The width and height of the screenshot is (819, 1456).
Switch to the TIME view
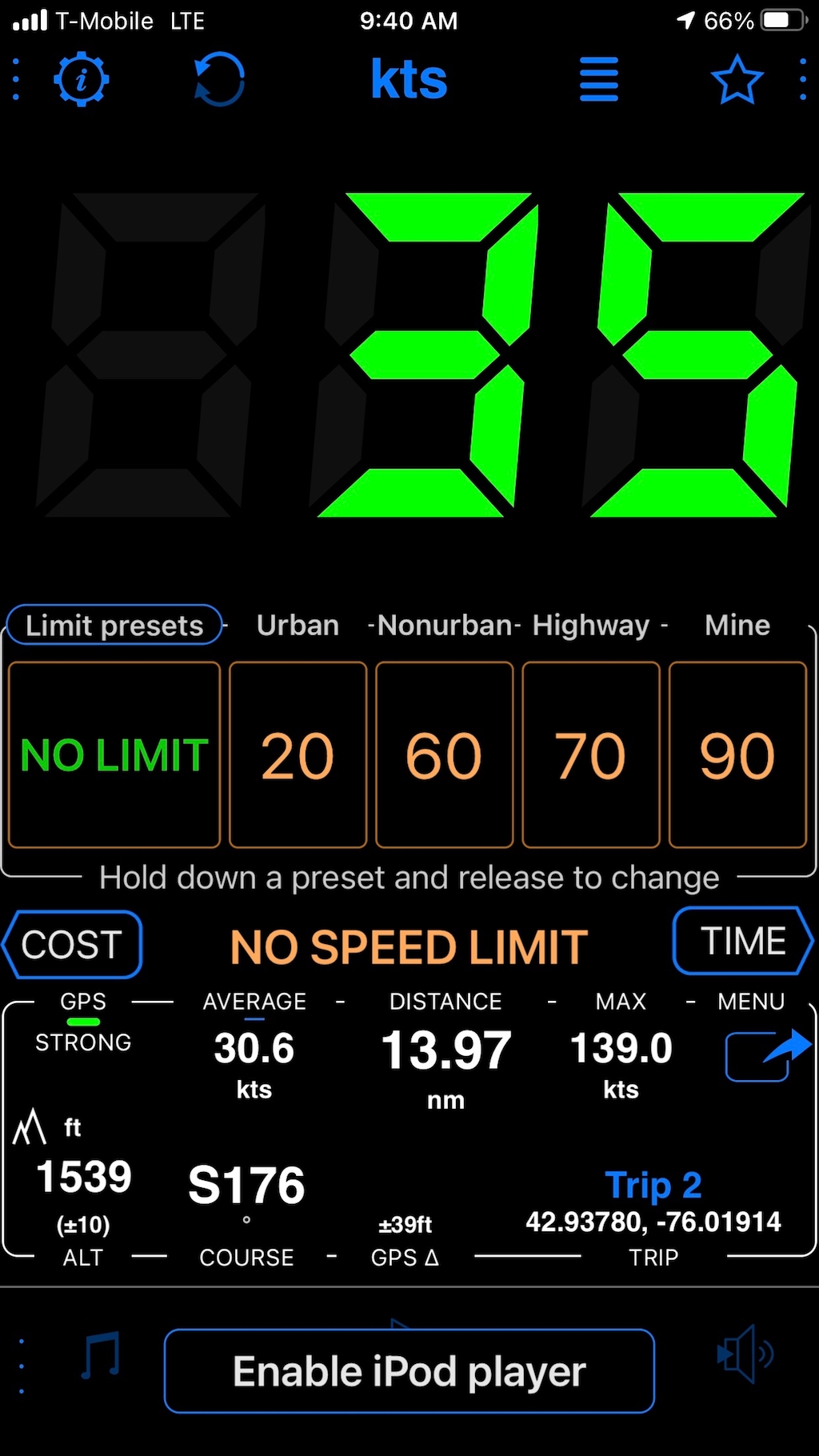pos(743,941)
